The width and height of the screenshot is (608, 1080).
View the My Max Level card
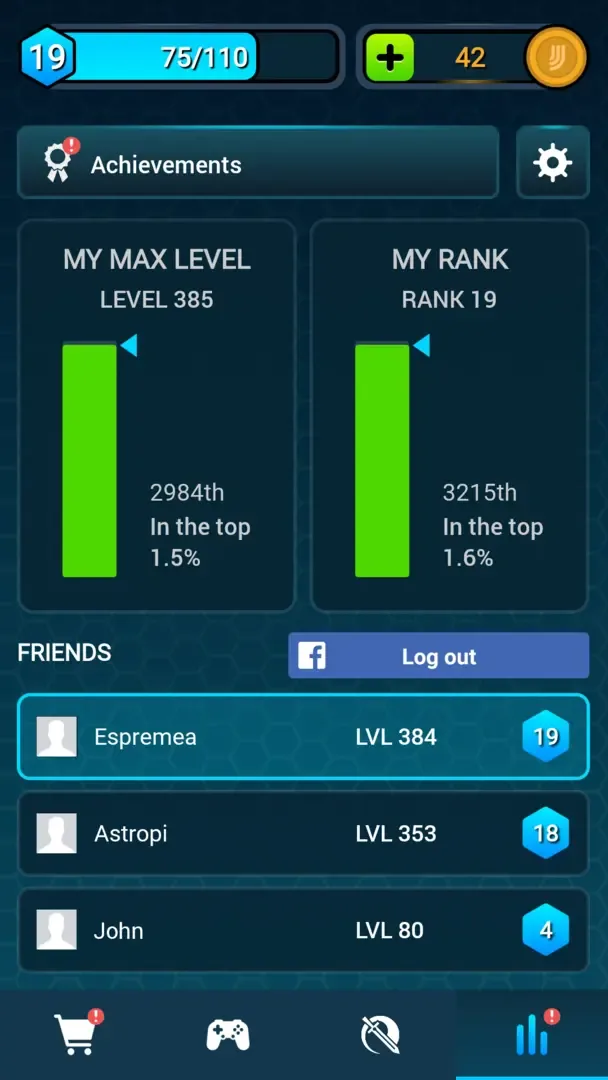pyautogui.click(x=157, y=415)
